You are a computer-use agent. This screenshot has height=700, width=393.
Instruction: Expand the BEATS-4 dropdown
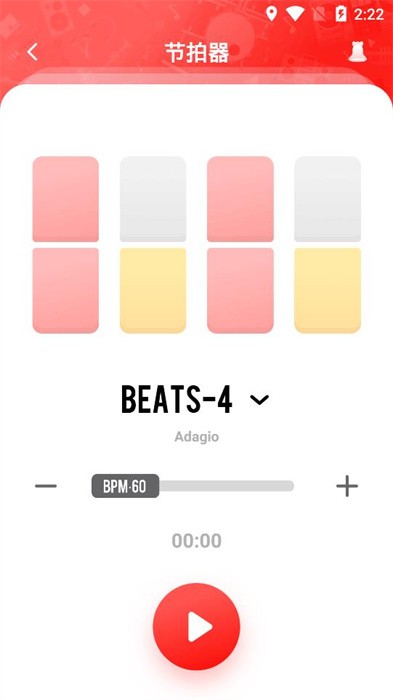[259, 399]
